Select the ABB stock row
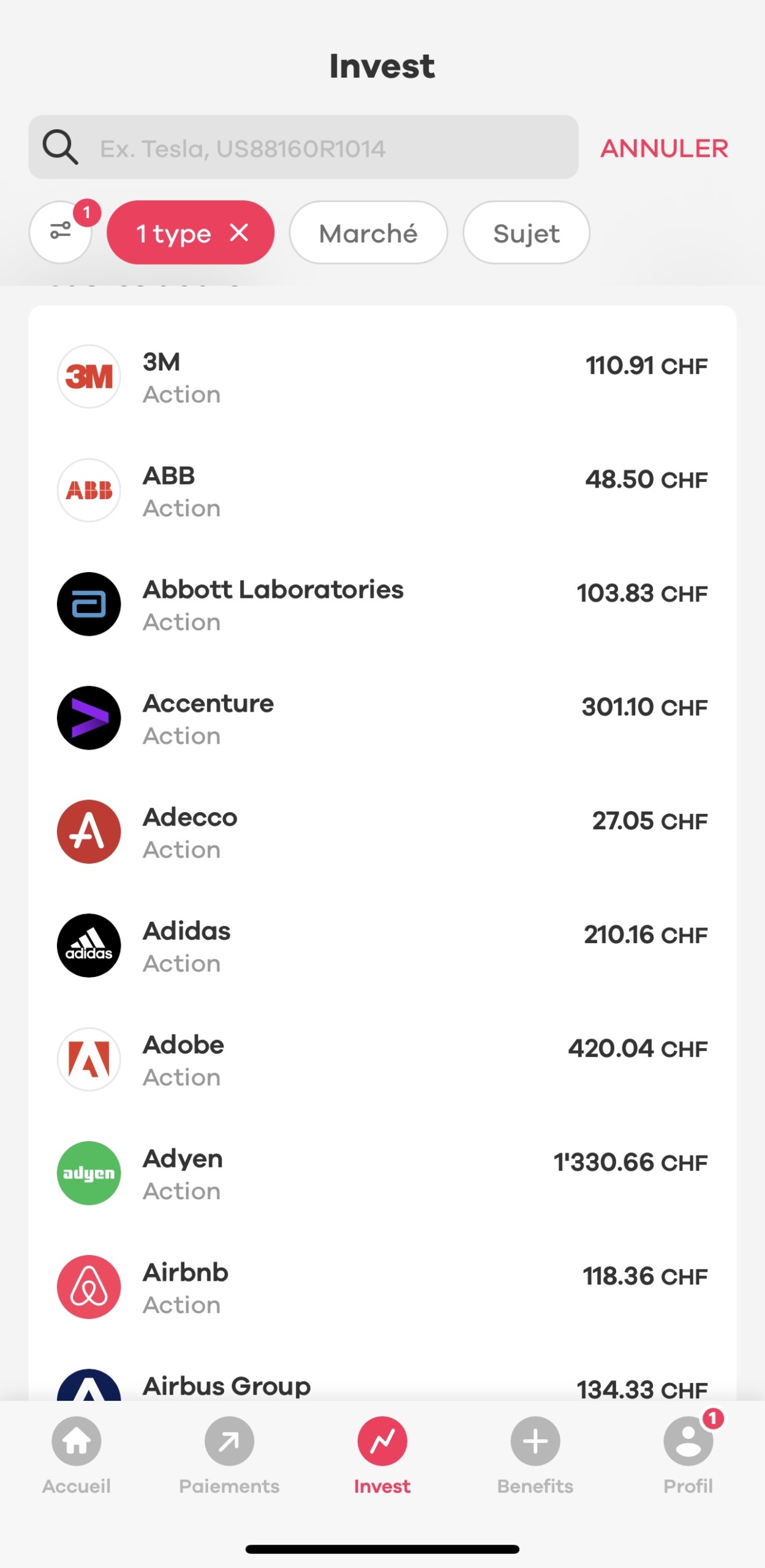765x1568 pixels. (382, 491)
